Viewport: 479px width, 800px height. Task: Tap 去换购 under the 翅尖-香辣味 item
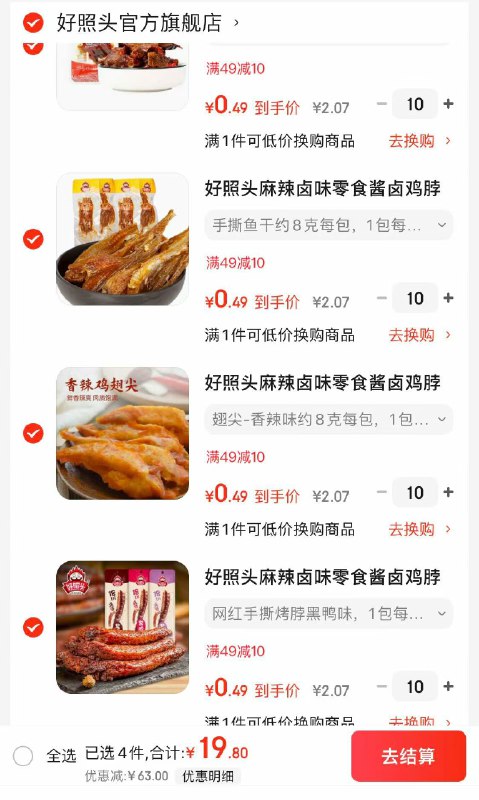[x=420, y=530]
